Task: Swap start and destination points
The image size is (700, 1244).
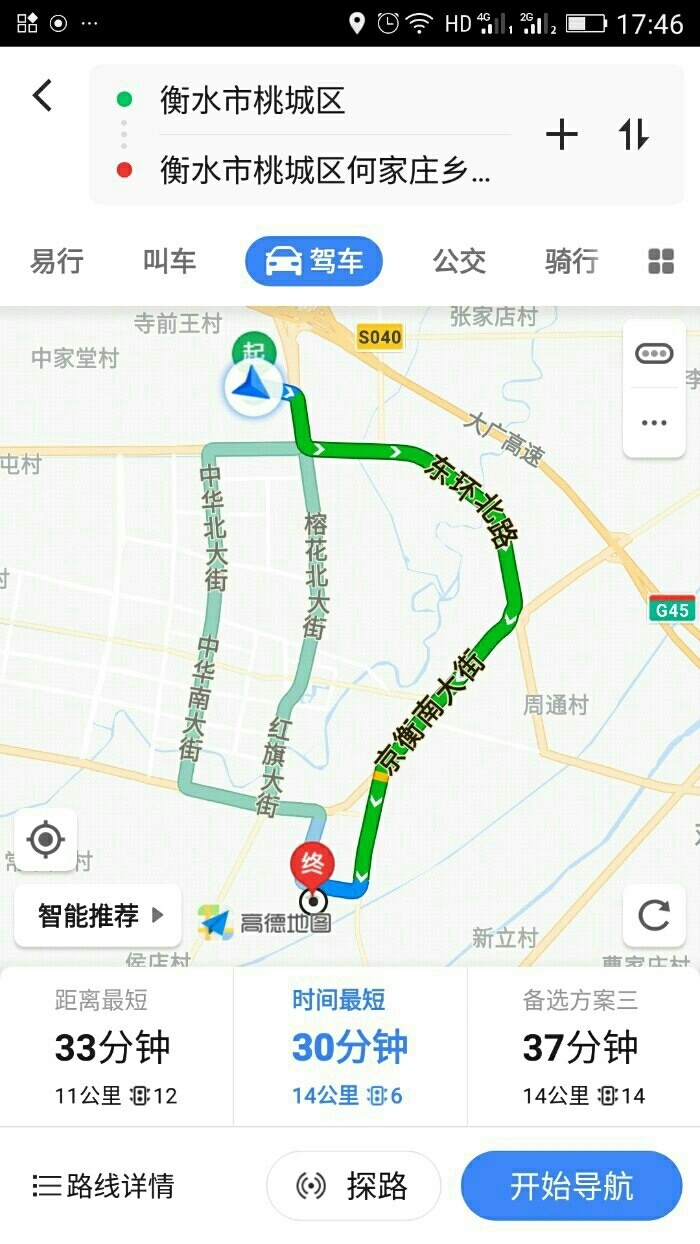Action: click(x=633, y=134)
